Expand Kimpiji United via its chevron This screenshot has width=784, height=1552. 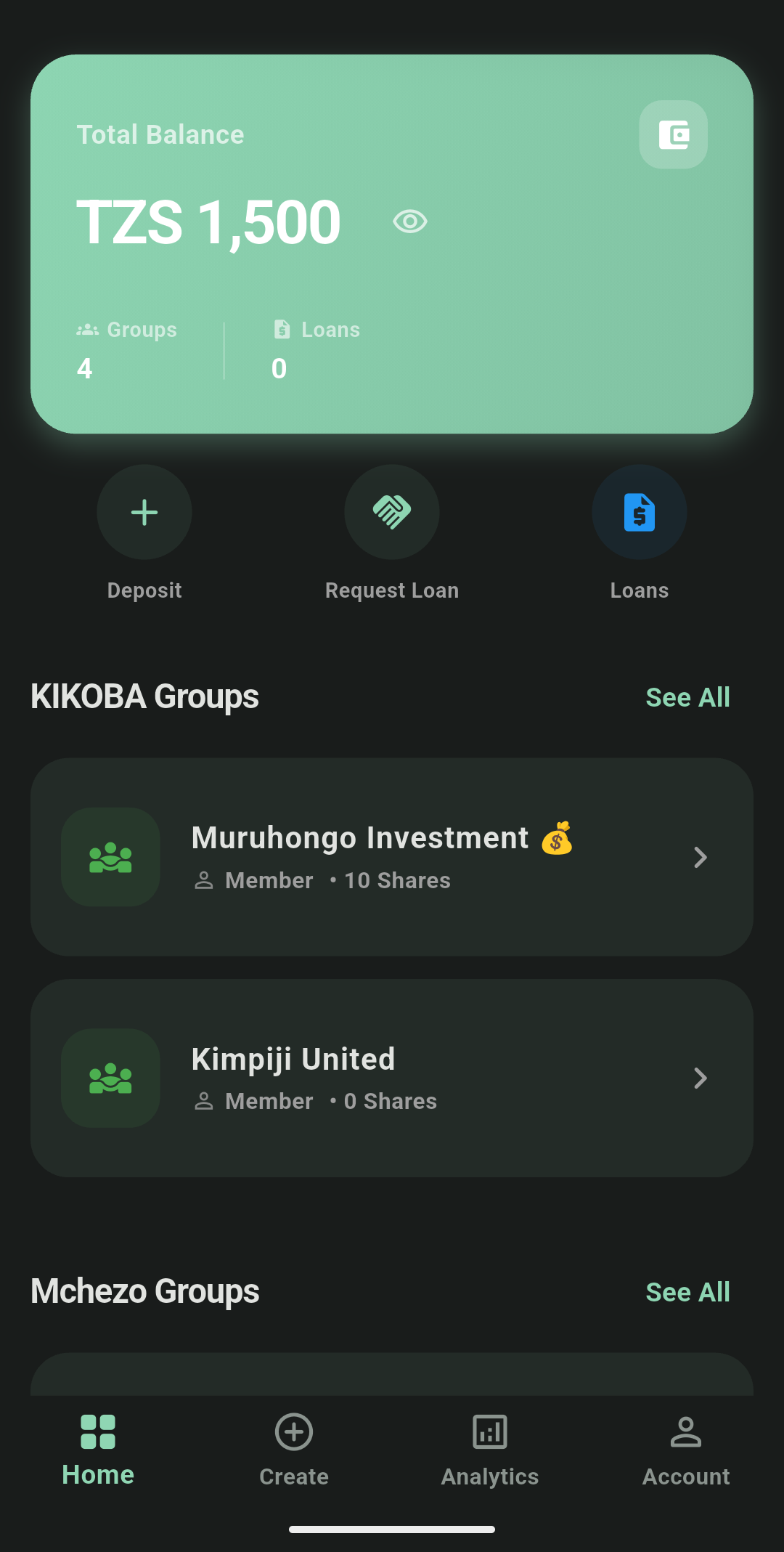coord(700,1078)
